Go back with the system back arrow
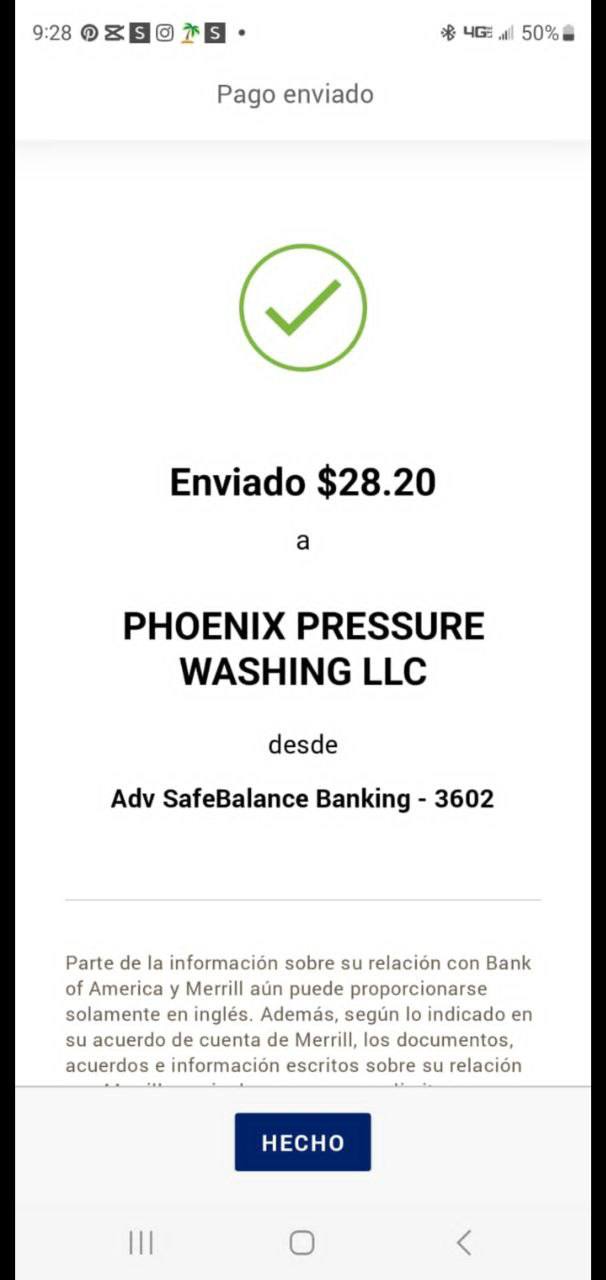Screen dimensions: 606x1280 click(463, 1242)
